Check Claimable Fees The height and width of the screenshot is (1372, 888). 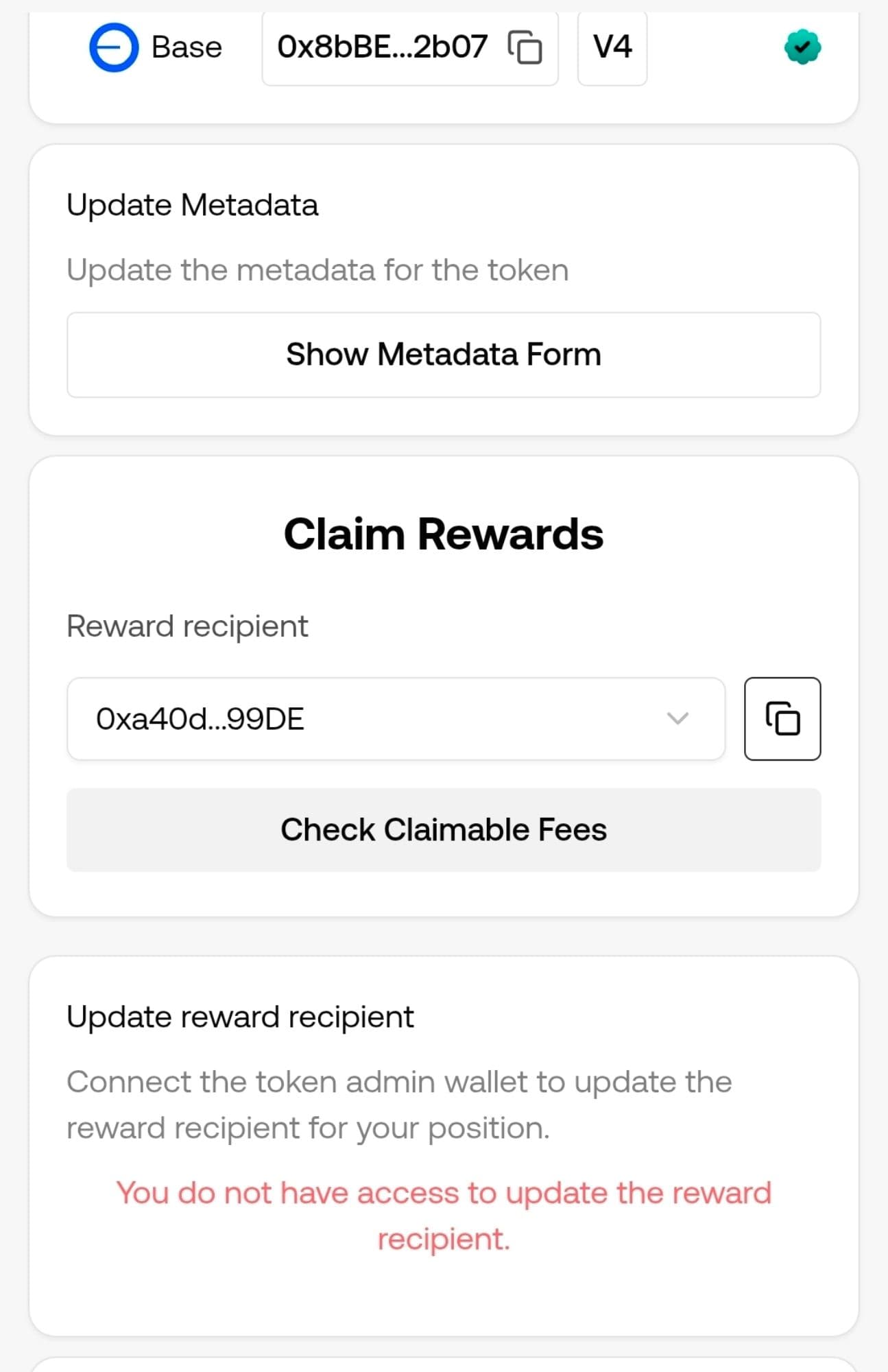pyautogui.click(x=444, y=830)
